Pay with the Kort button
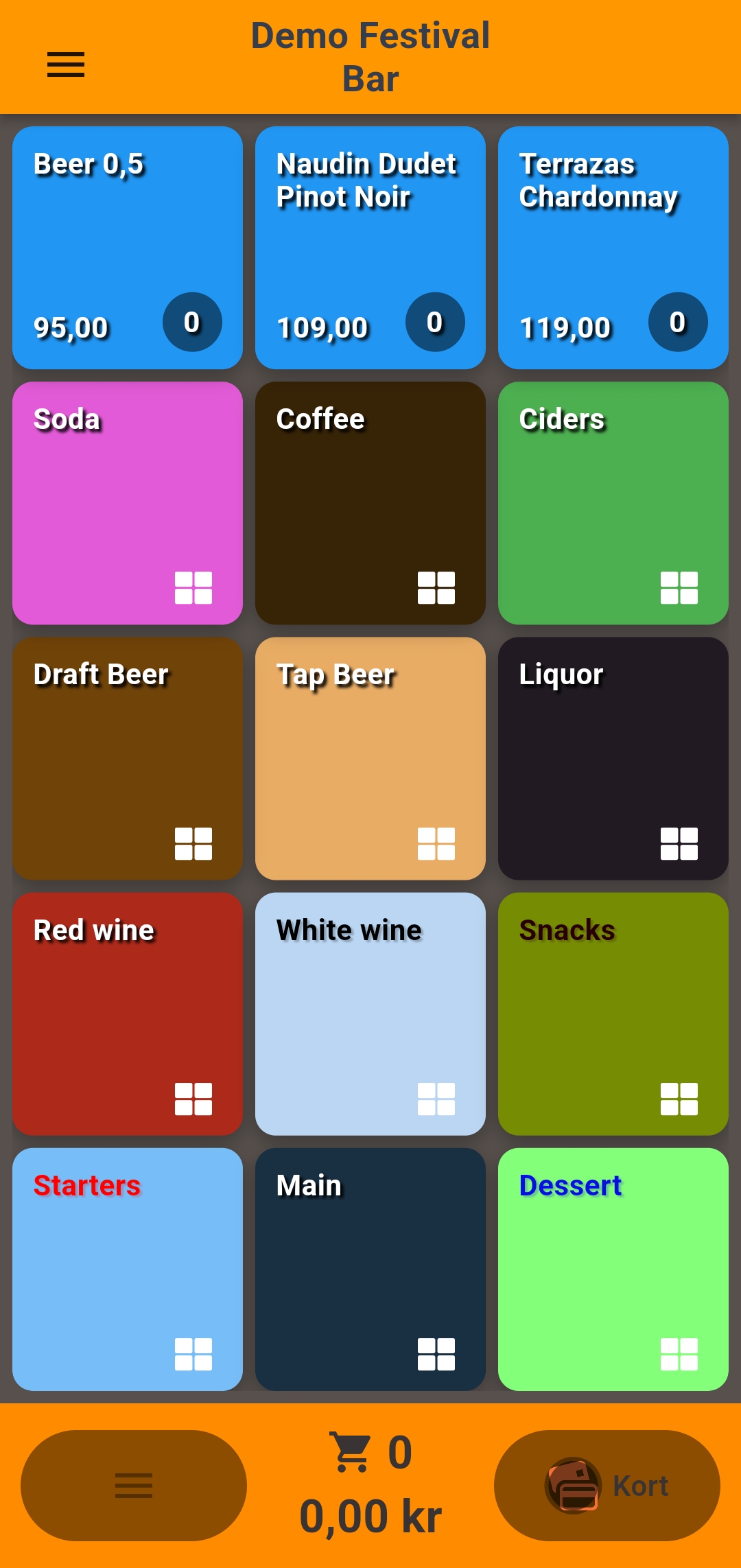 click(x=607, y=1485)
